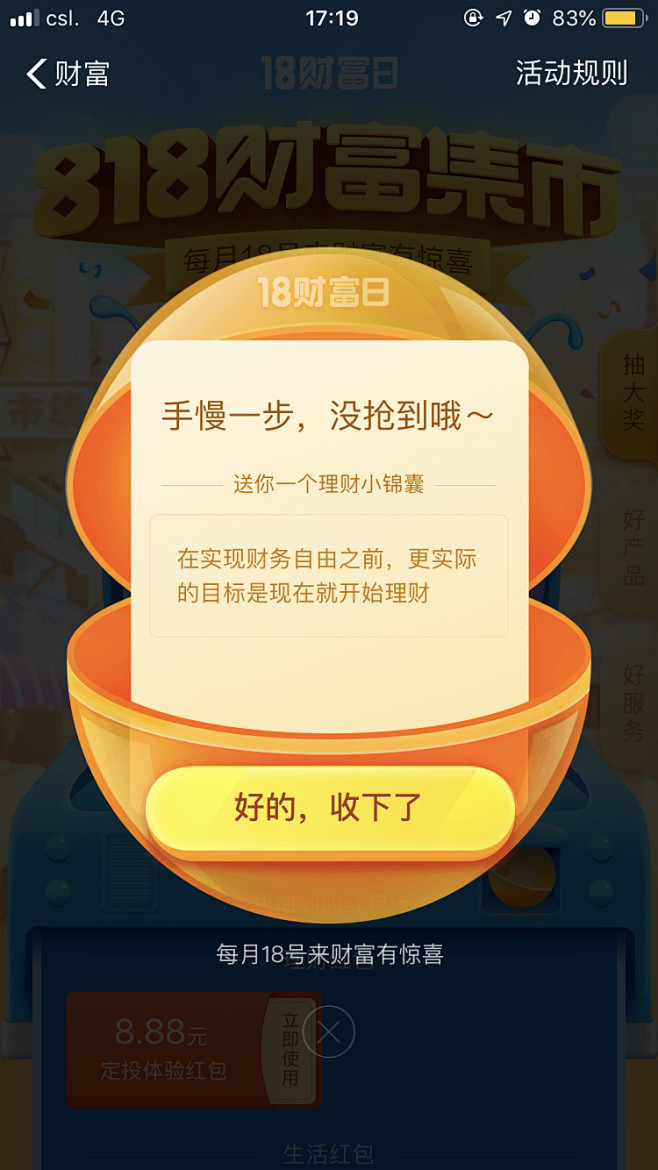Switch to 好服务 side tab
This screenshot has width=658, height=1170.
pos(633,702)
